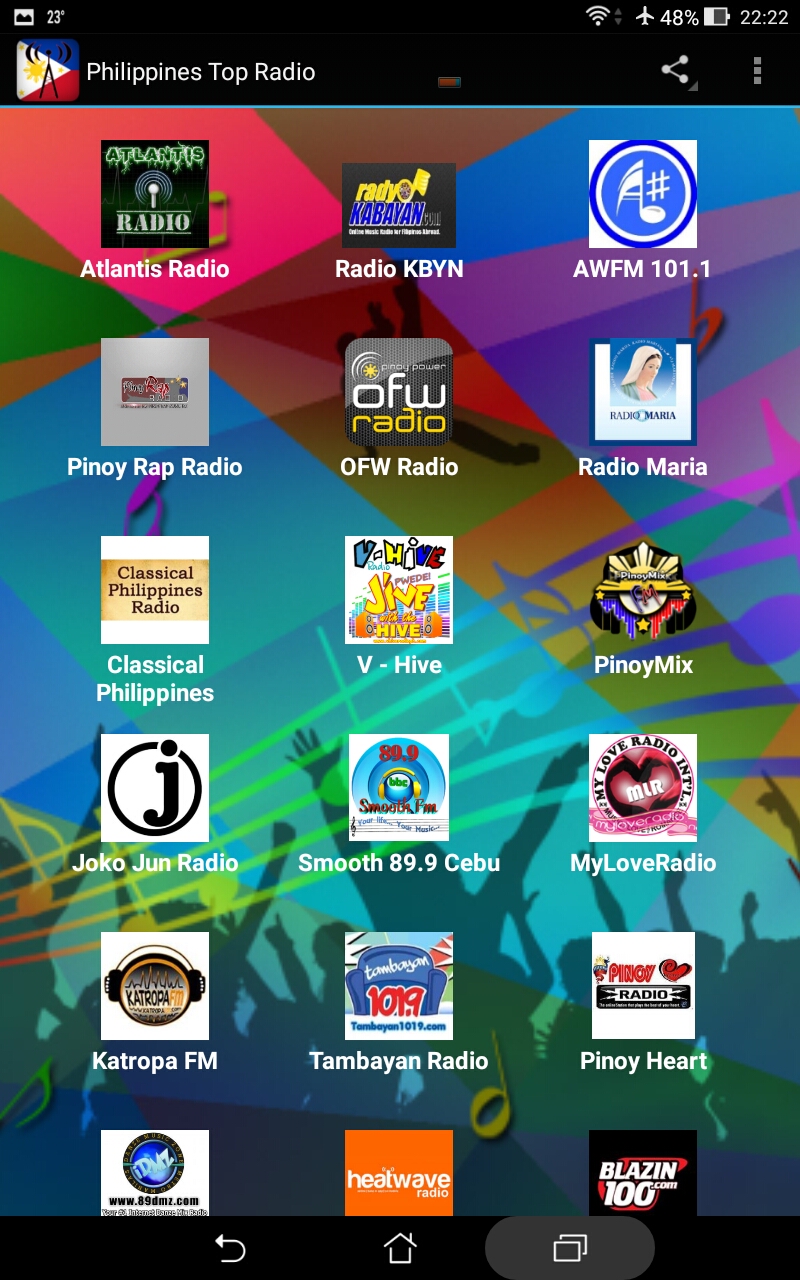Tap the recent apps navigation button

(567, 1247)
